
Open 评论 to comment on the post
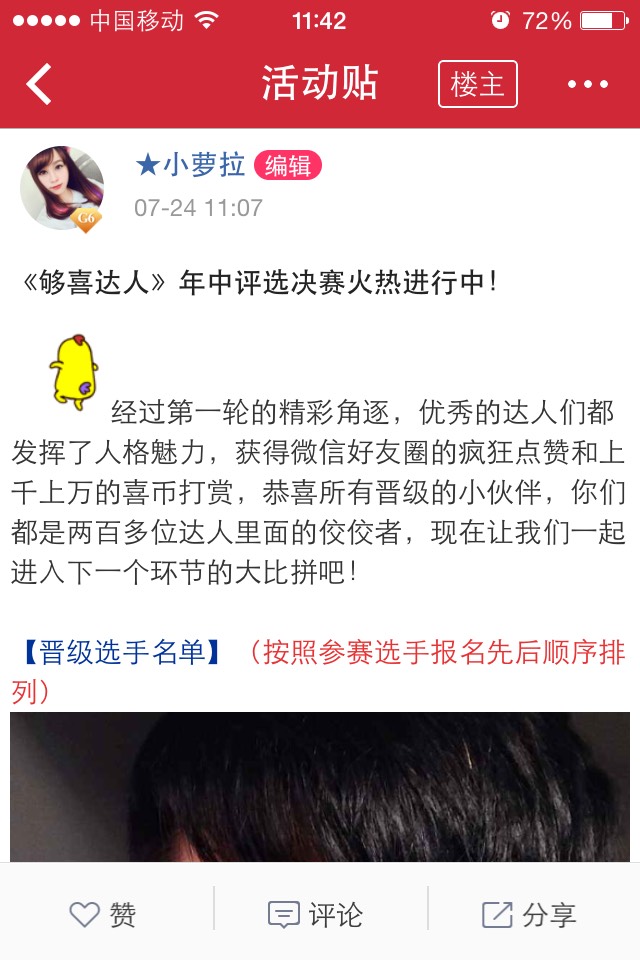click(x=316, y=914)
